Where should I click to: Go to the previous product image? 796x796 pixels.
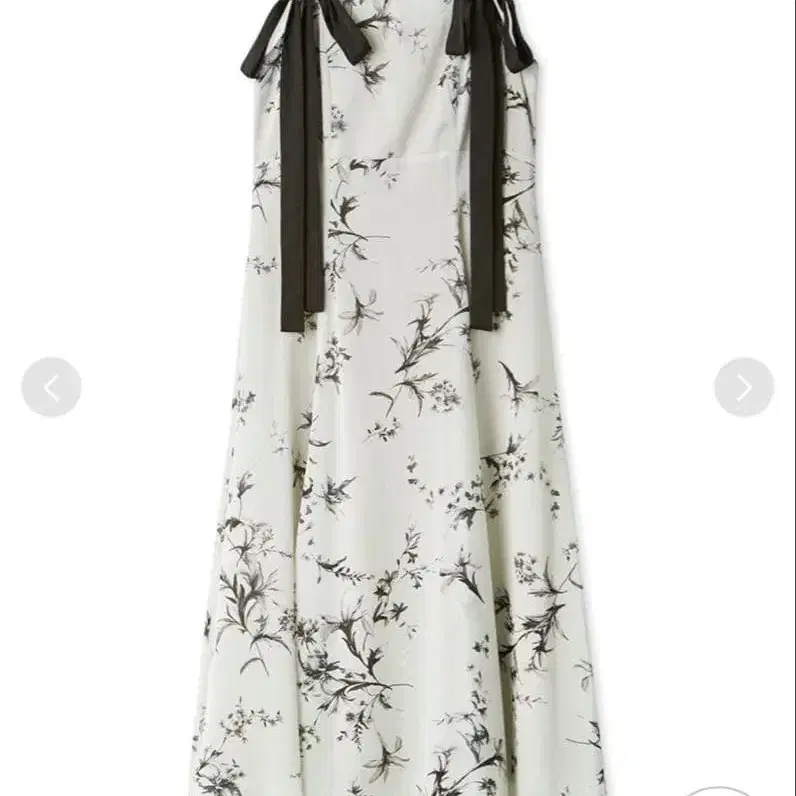(51, 387)
